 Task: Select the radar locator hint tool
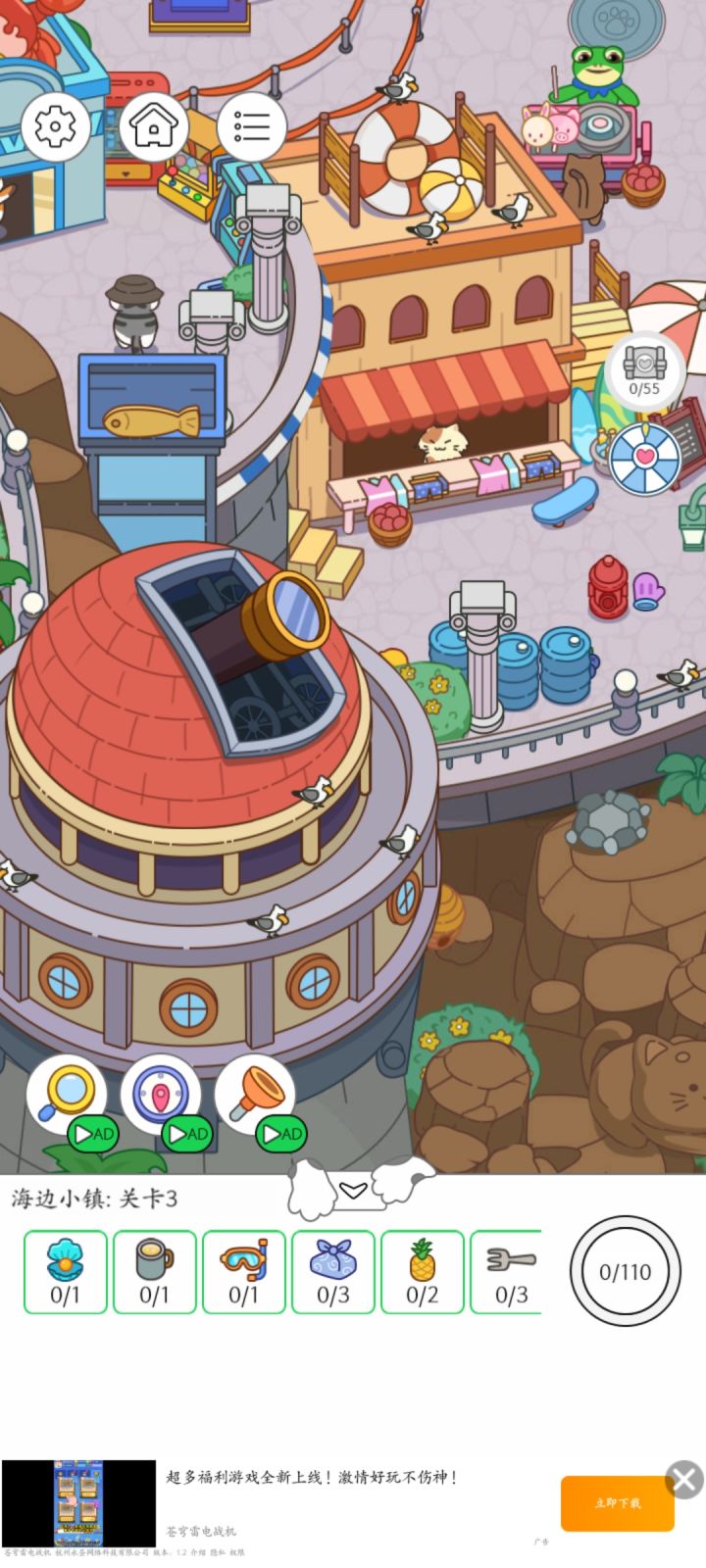[162, 1091]
